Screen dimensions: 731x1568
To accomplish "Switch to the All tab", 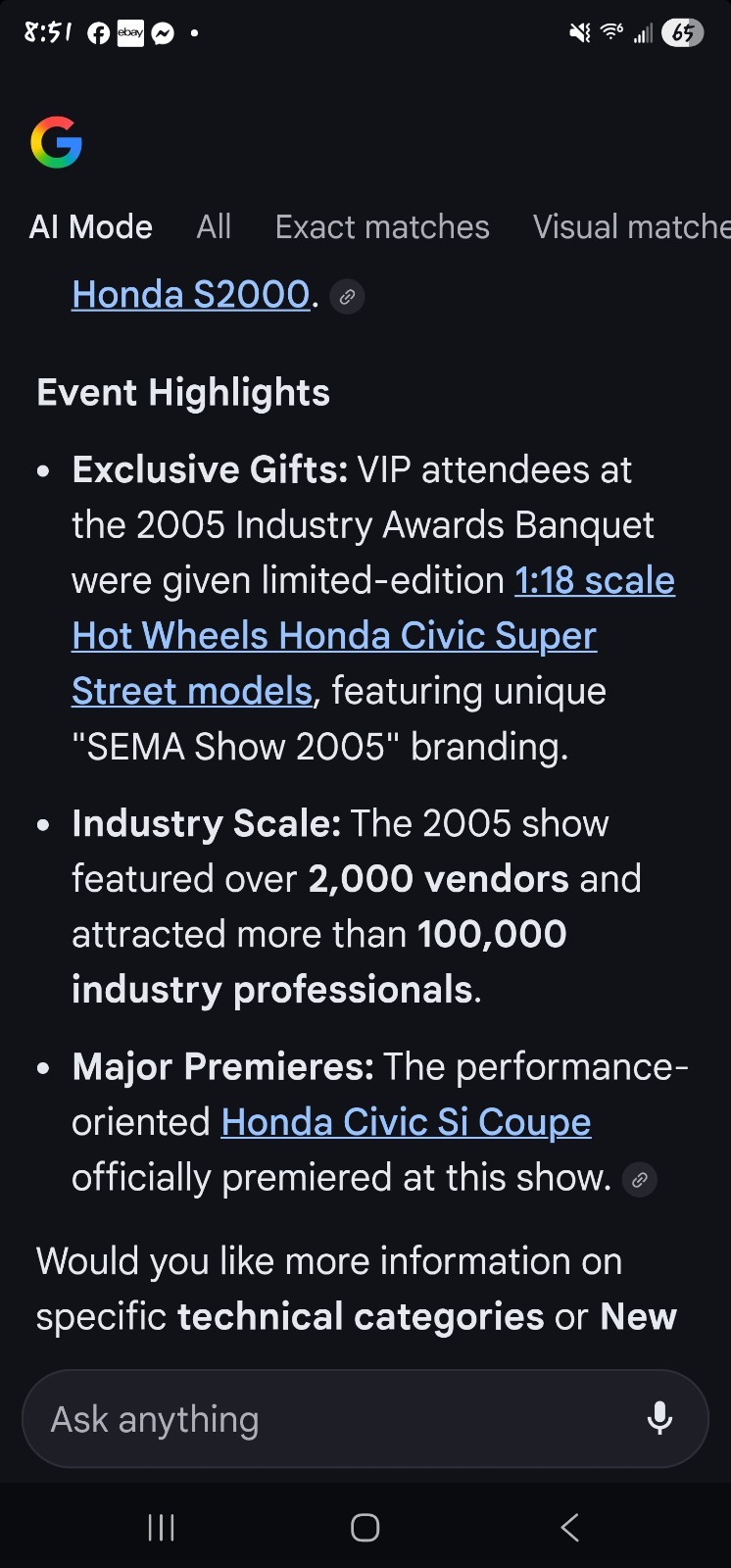I will tap(214, 227).
